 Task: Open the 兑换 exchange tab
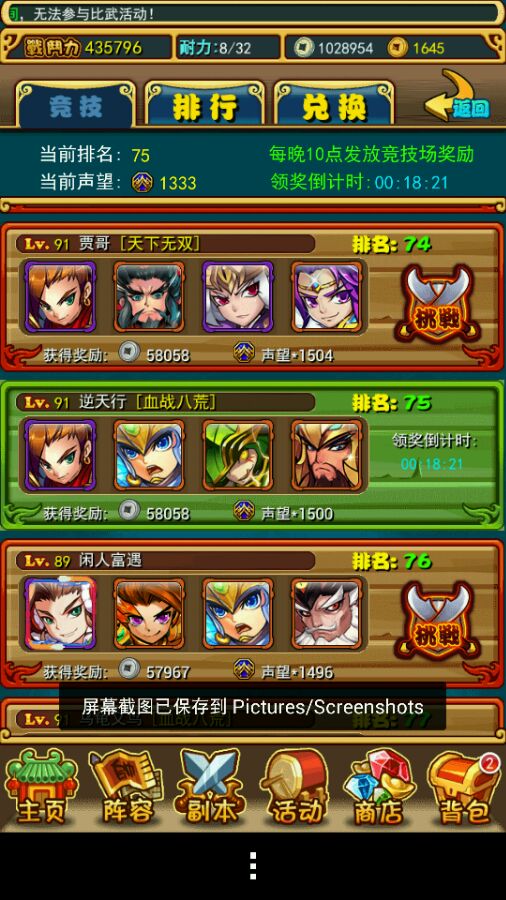click(334, 104)
